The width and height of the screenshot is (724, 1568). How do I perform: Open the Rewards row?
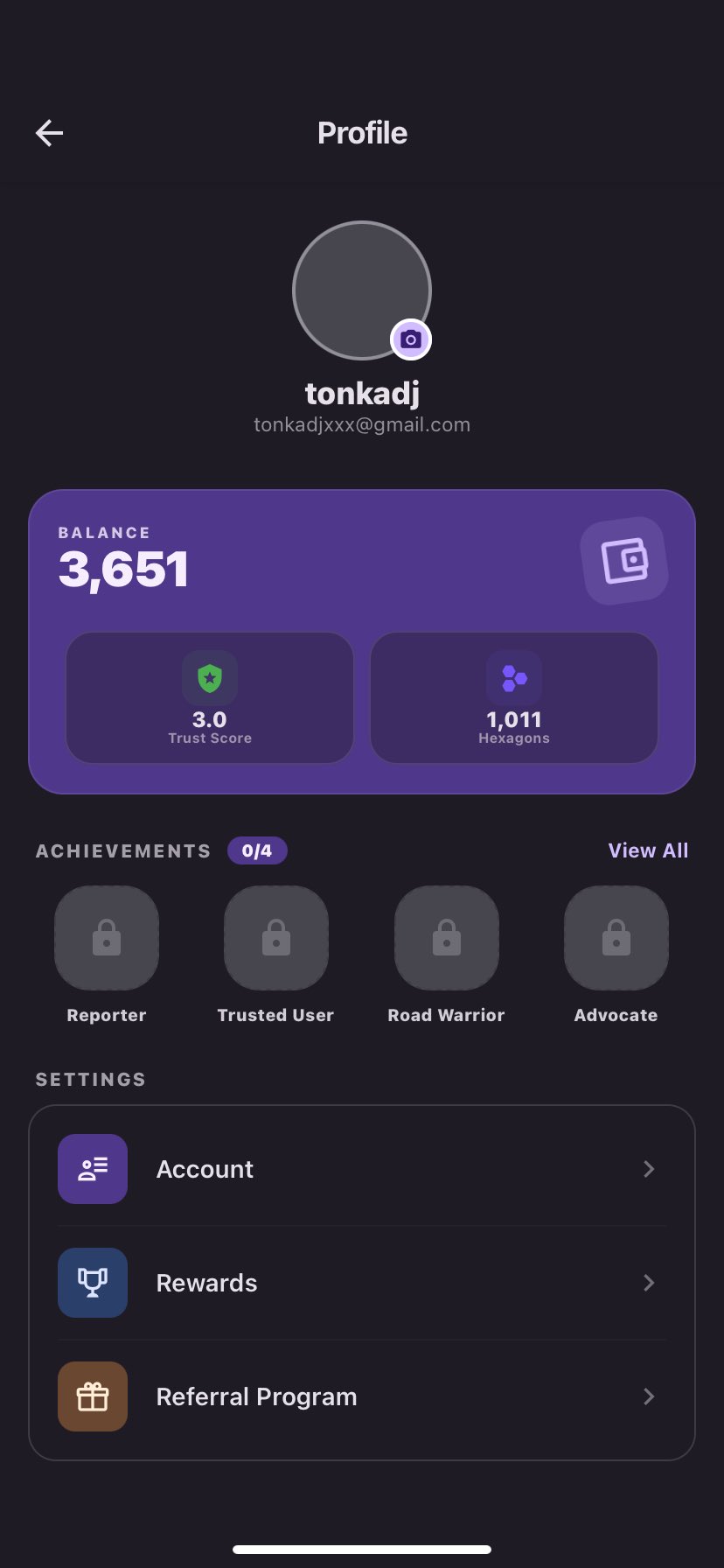[362, 1283]
